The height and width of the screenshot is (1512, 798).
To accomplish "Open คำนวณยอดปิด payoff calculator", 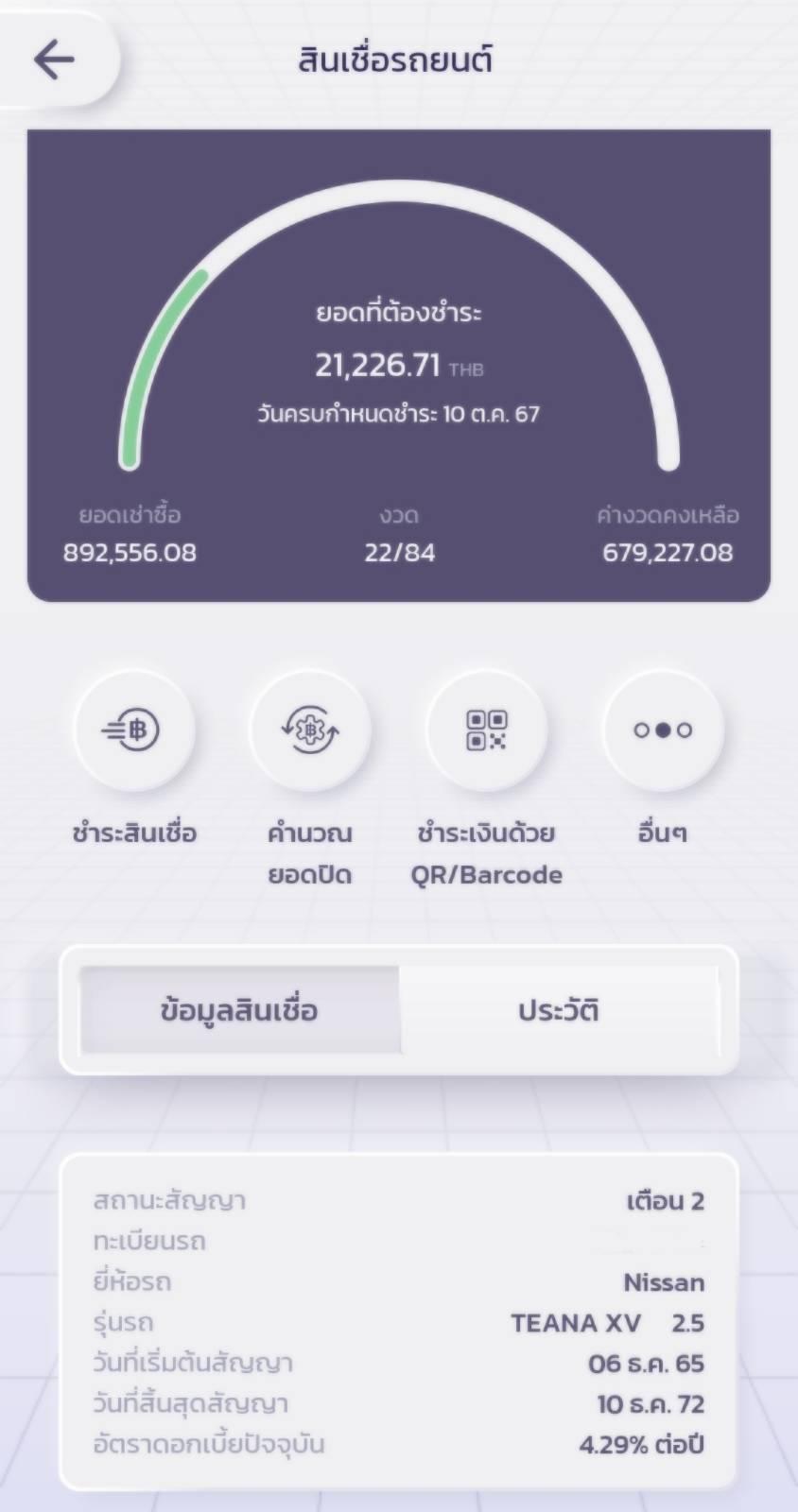I will (310, 730).
